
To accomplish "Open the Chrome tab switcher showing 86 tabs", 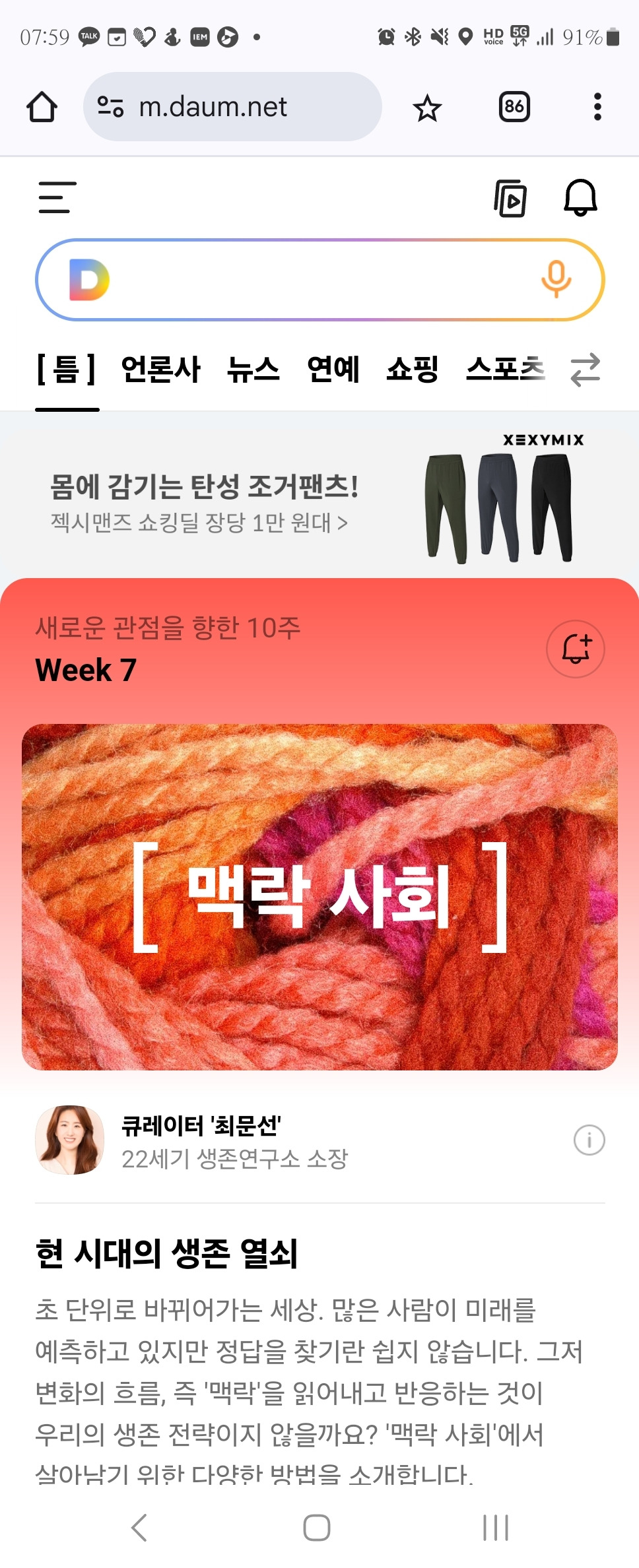I will point(514,107).
